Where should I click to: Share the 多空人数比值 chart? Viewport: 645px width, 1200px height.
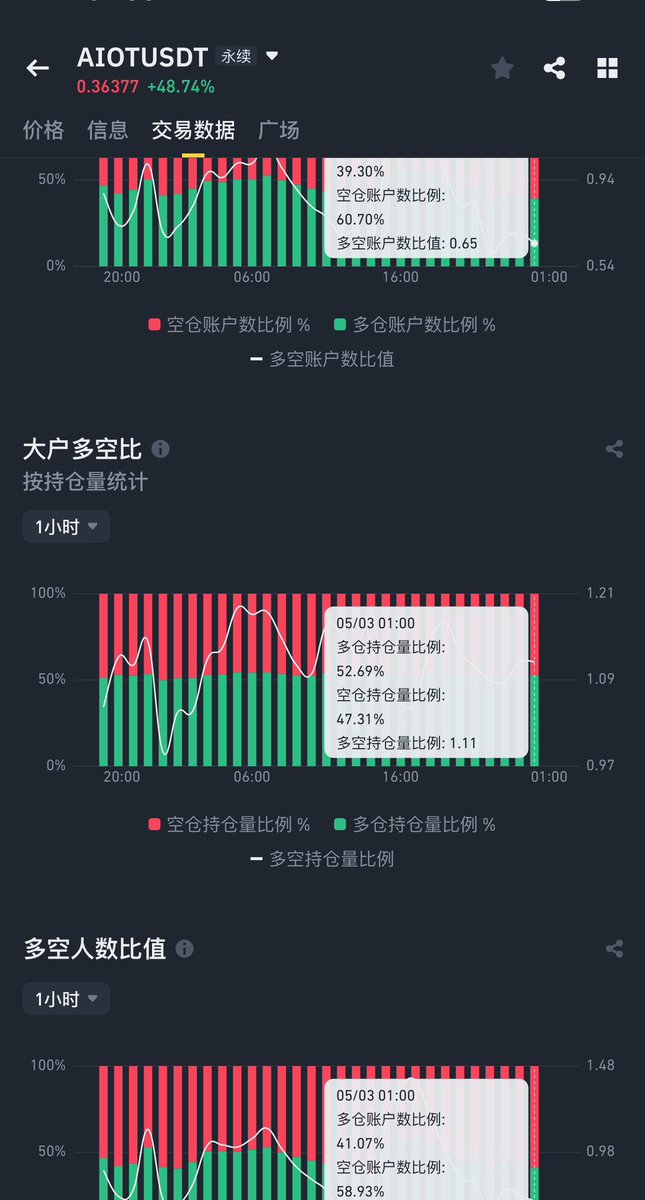coord(614,949)
